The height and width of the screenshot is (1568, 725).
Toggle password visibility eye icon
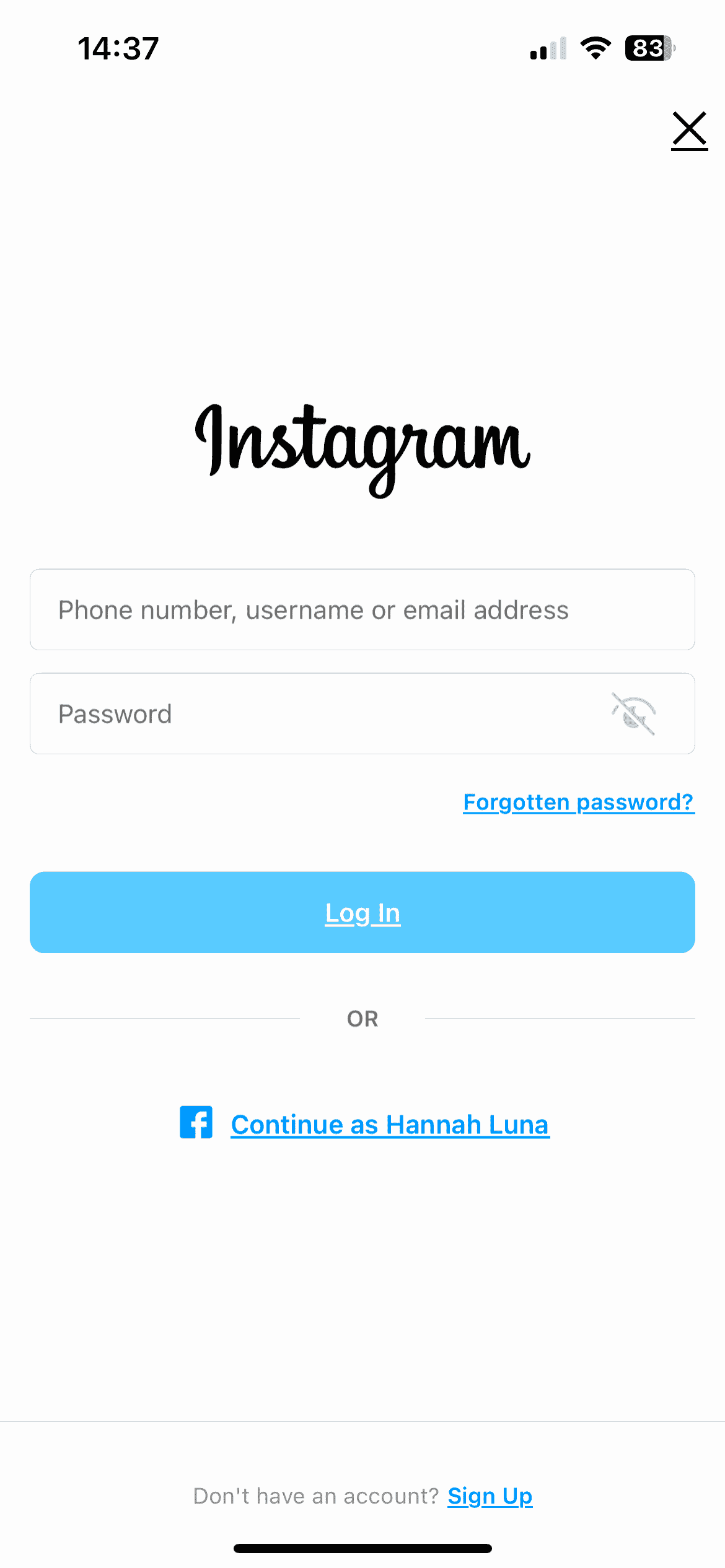coord(634,714)
